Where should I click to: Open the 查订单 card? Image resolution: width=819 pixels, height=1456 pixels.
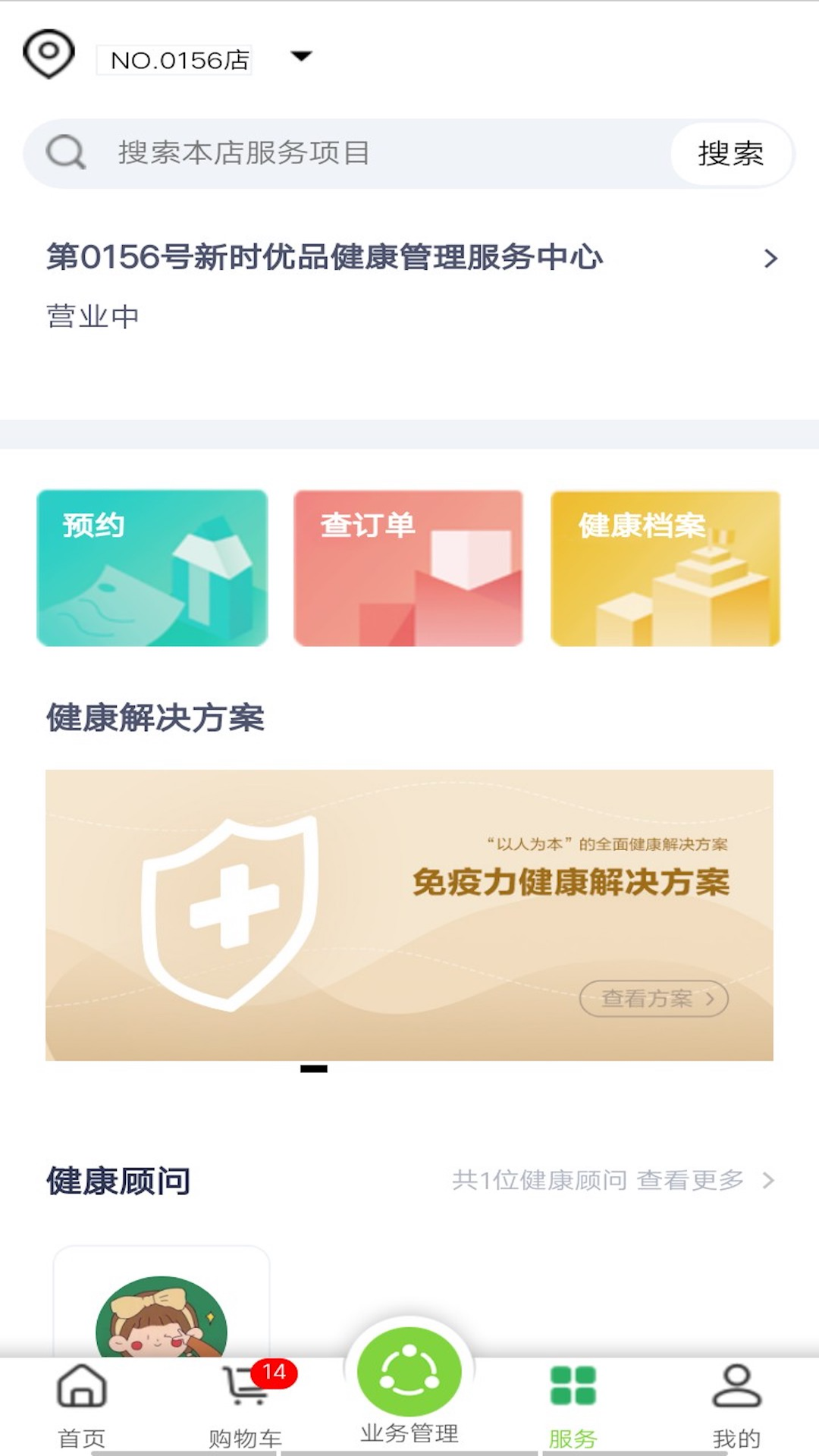click(408, 568)
